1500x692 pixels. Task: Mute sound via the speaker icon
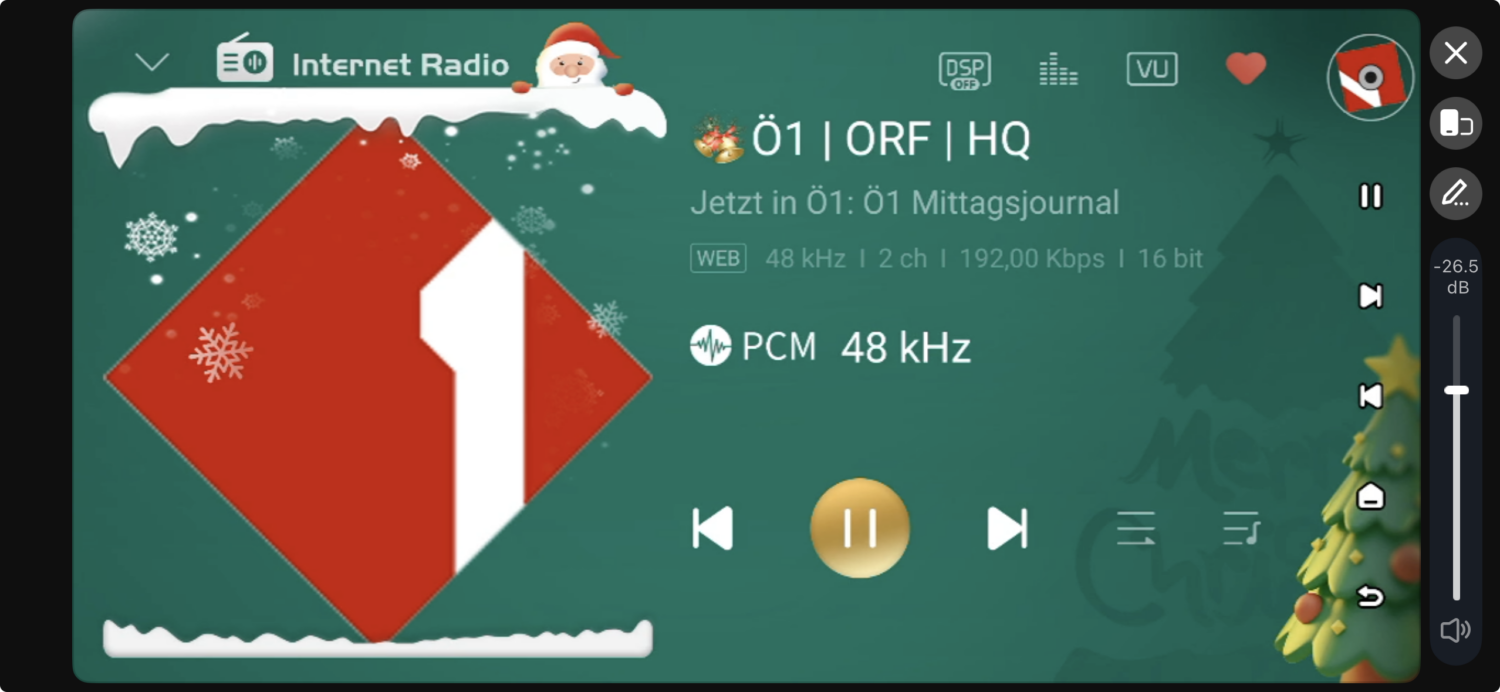tap(1455, 630)
